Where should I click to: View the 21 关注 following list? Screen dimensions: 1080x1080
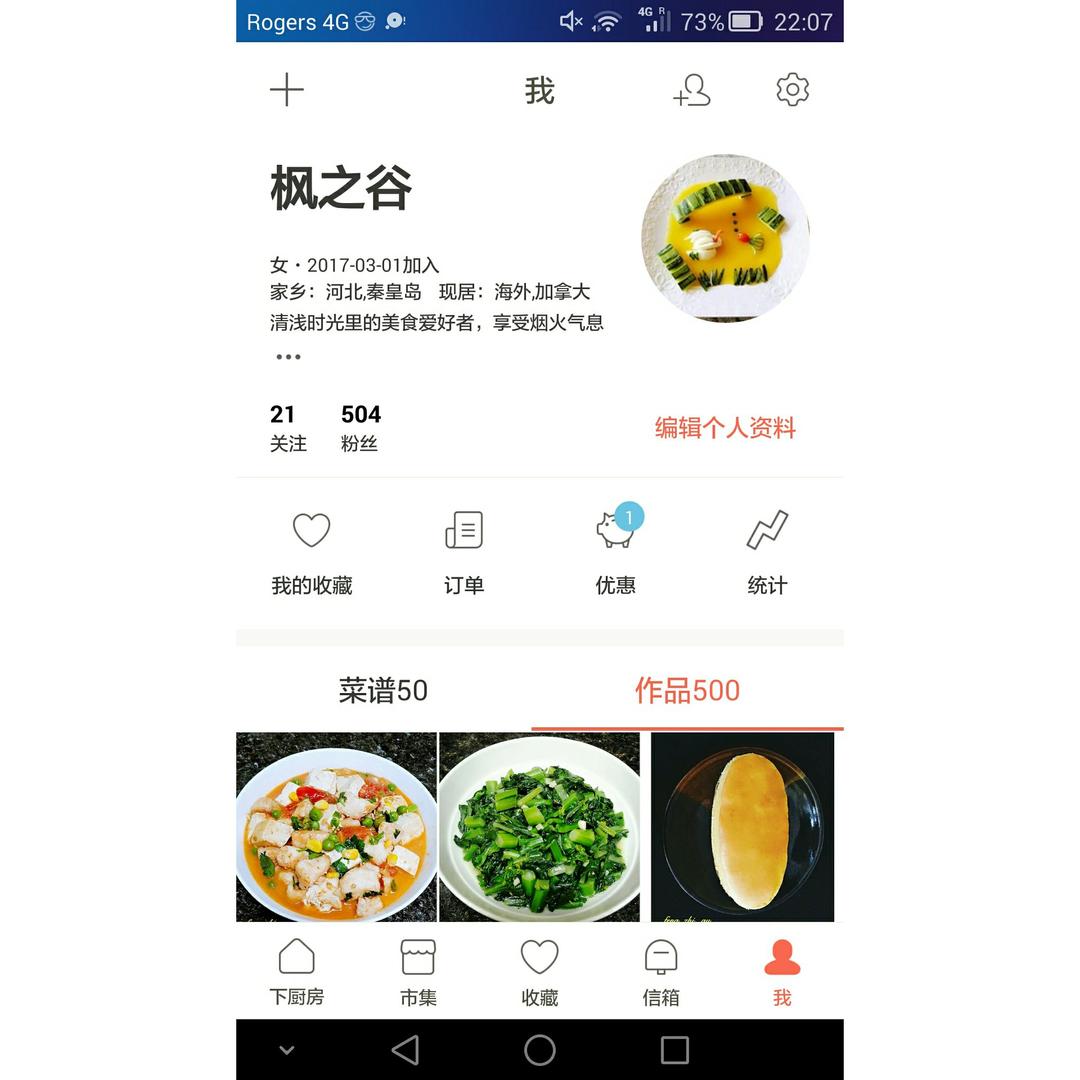tap(288, 428)
